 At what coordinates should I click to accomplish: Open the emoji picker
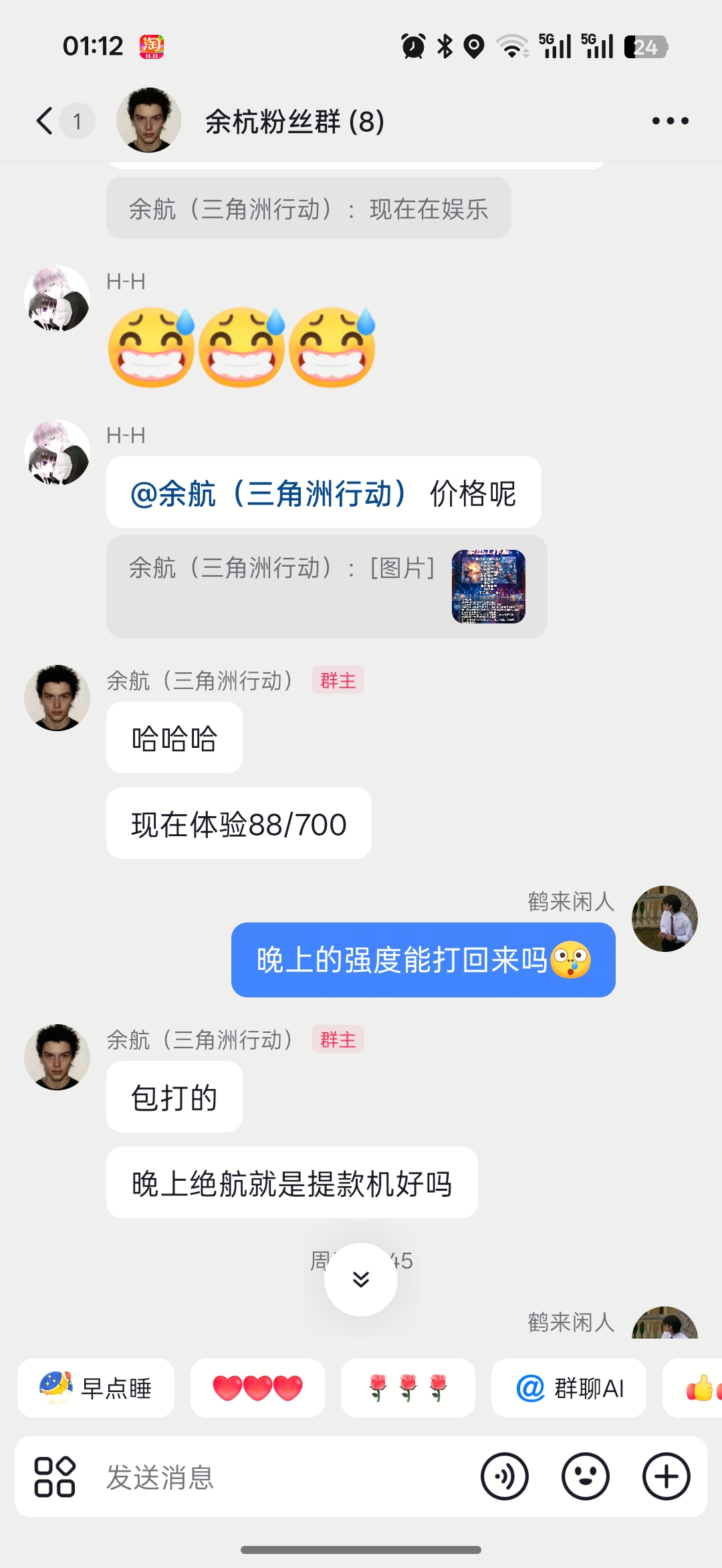point(586,1477)
